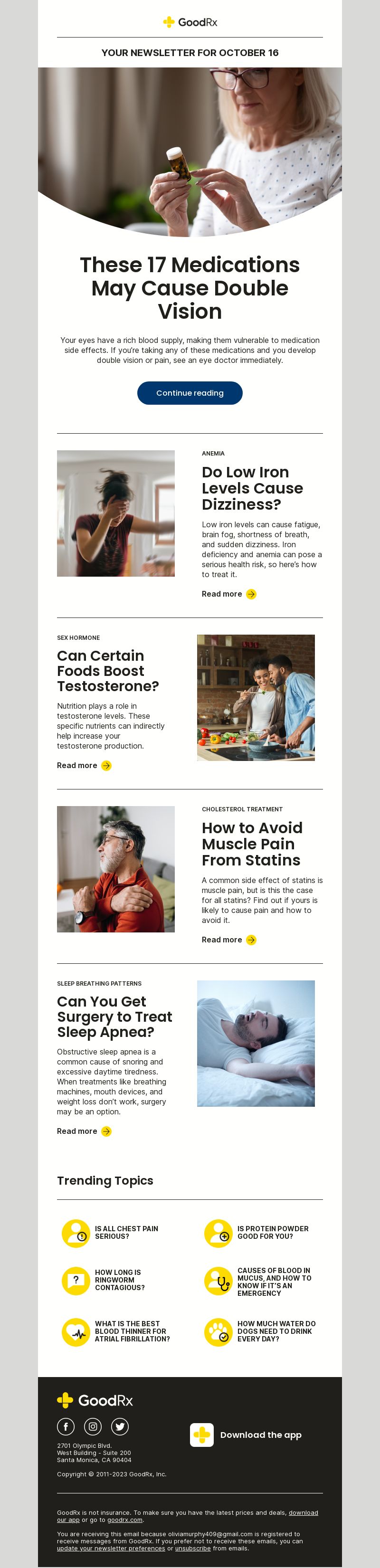Tap the Continue reading button
380x1568 pixels.
190,393
